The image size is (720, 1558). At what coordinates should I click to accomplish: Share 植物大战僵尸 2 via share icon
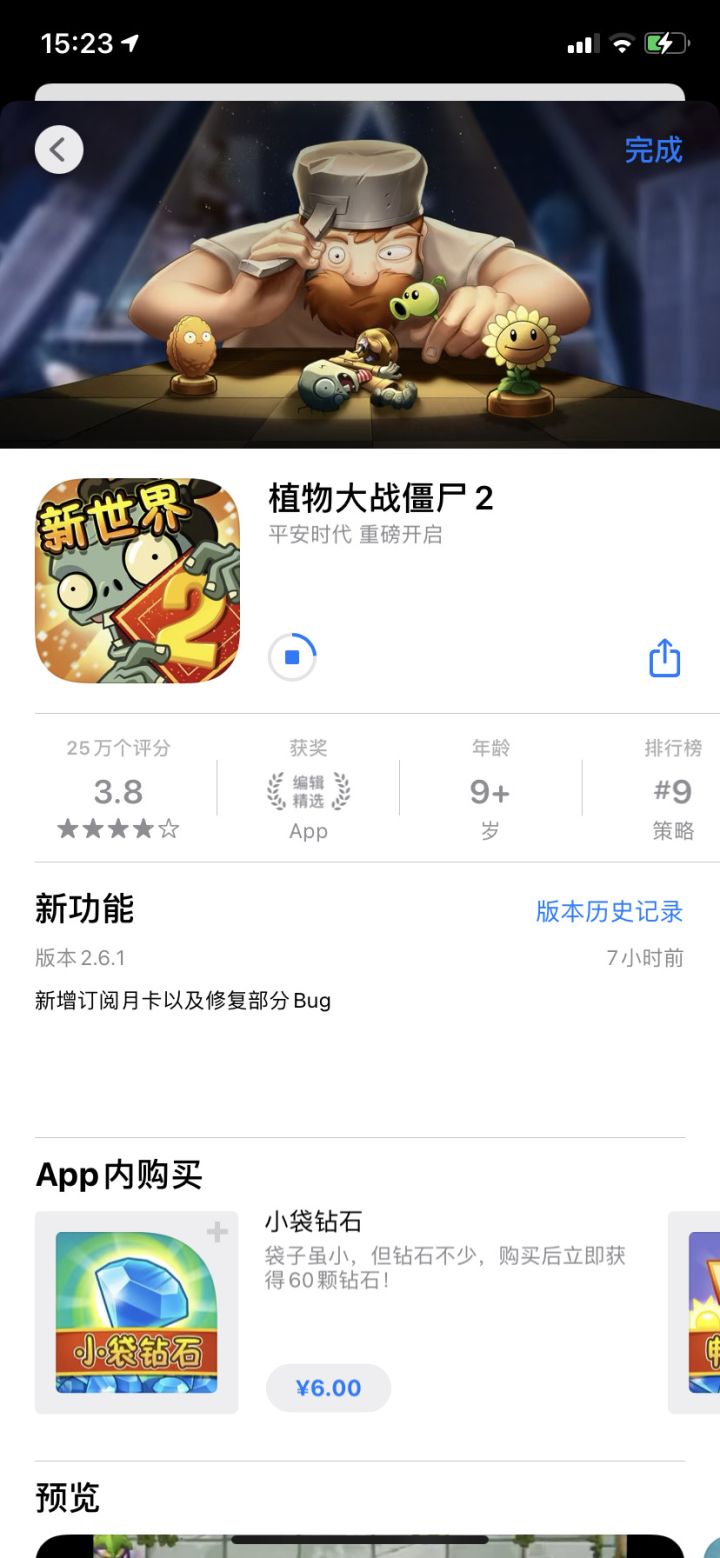665,658
